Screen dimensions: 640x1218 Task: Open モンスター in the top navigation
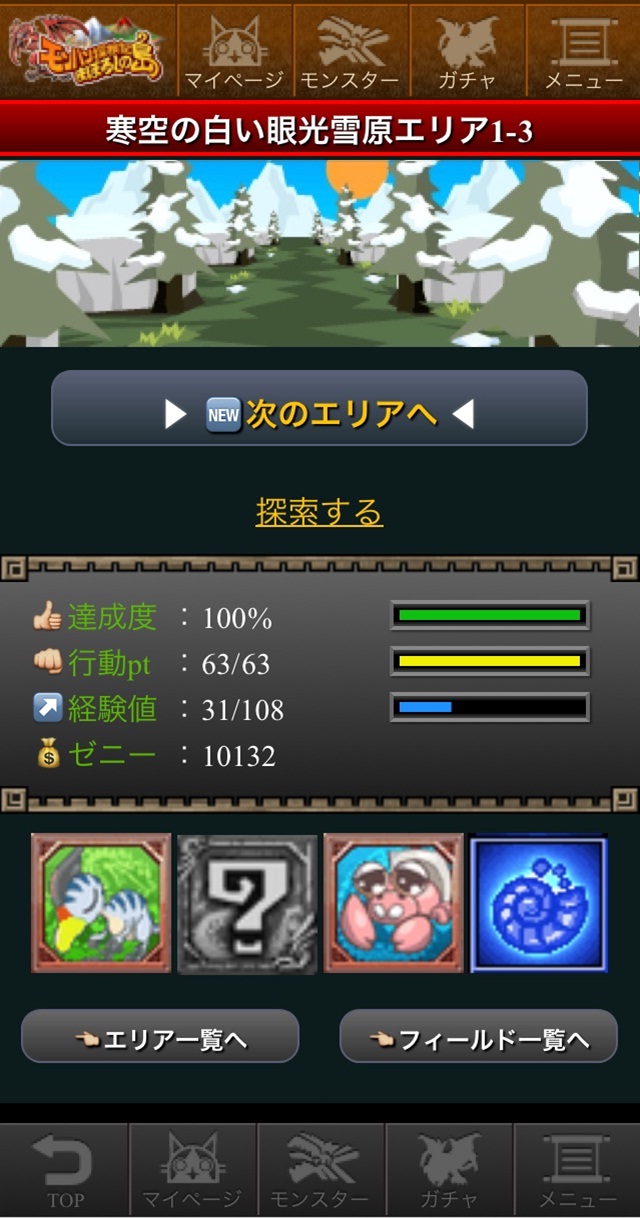[351, 50]
